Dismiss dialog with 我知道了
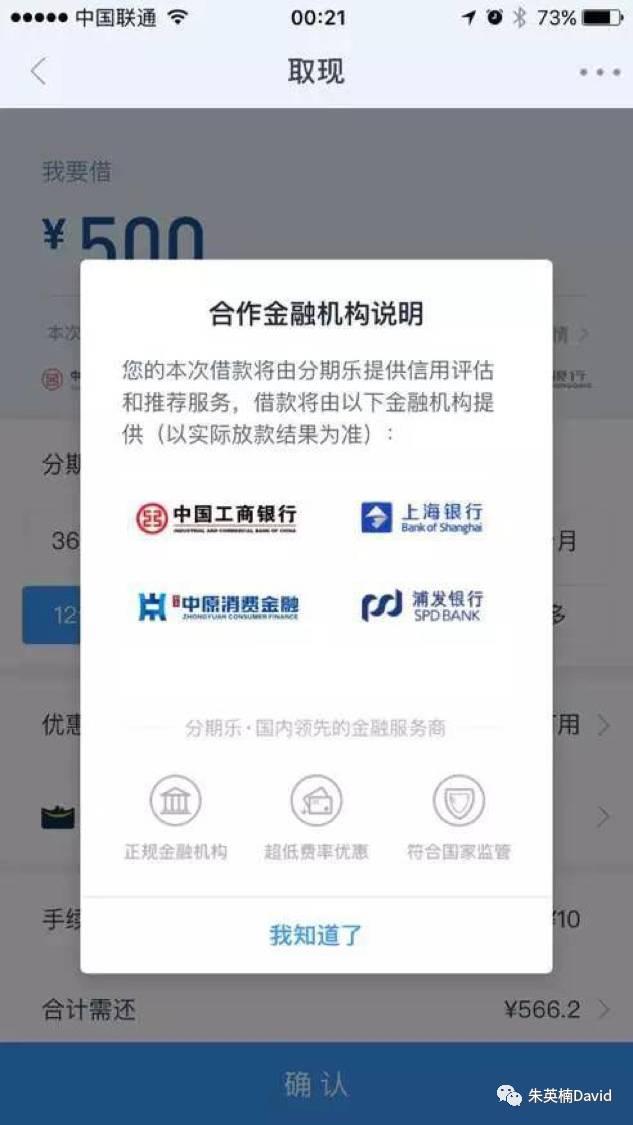The height and width of the screenshot is (1125, 633). [316, 936]
